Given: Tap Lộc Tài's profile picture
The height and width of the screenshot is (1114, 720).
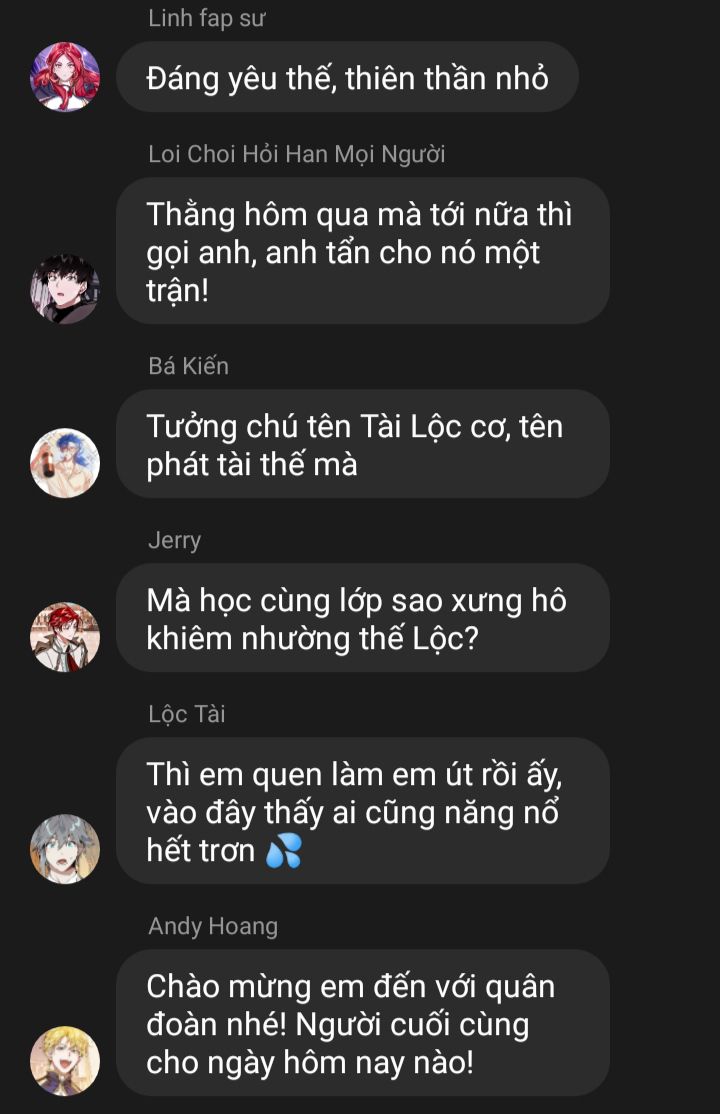Looking at the screenshot, I should [65, 849].
